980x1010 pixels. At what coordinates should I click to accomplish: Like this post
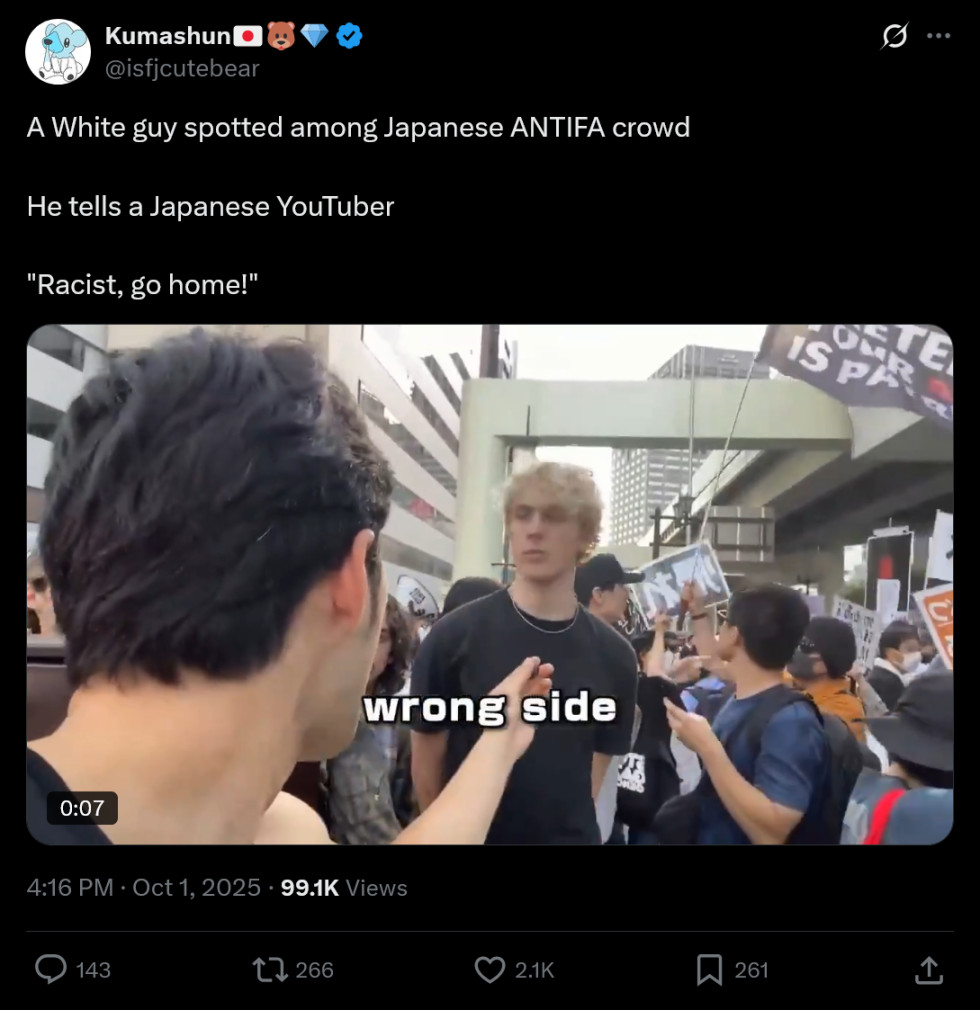pyautogui.click(x=489, y=969)
